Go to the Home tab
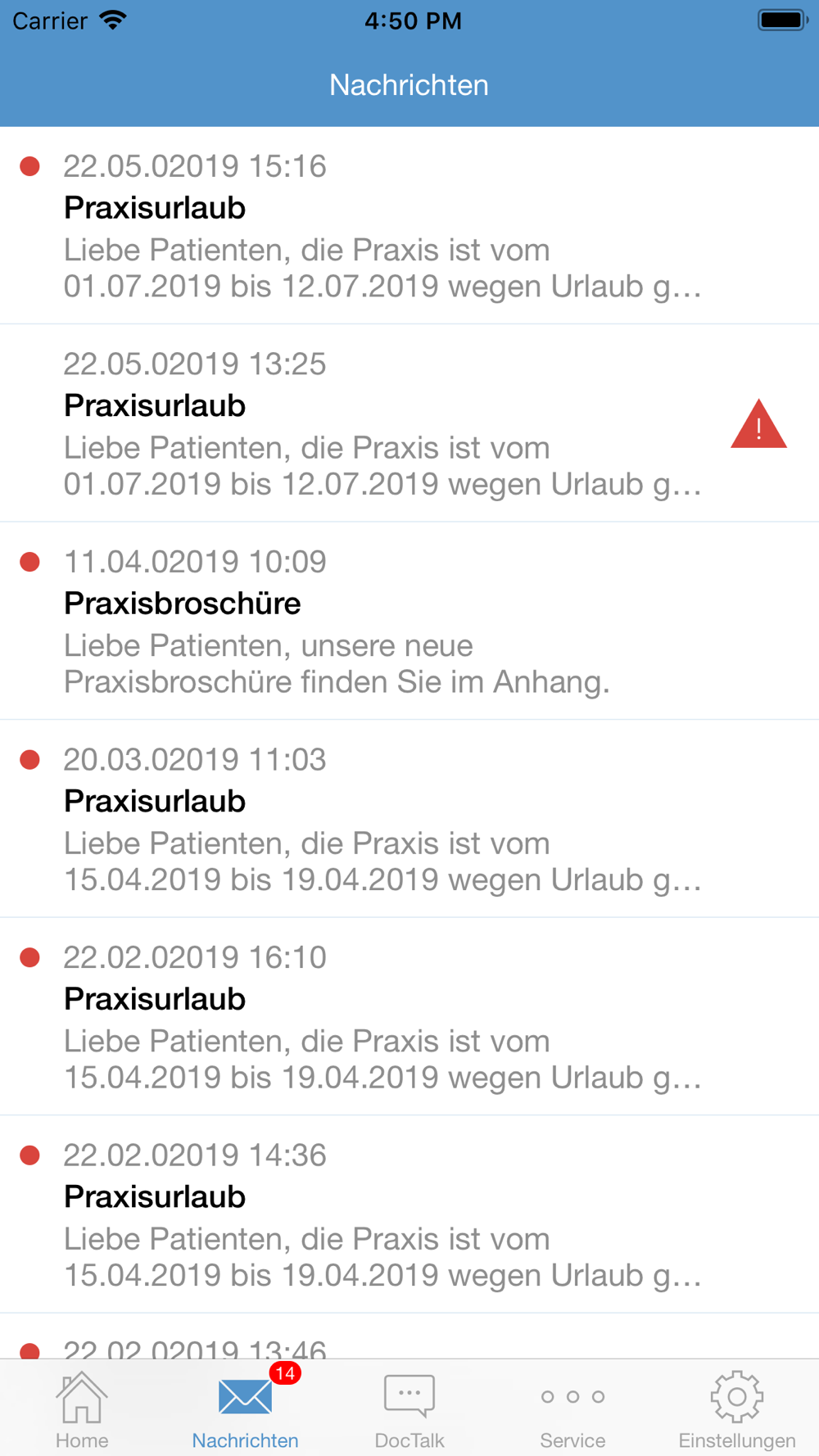 [x=82, y=1410]
